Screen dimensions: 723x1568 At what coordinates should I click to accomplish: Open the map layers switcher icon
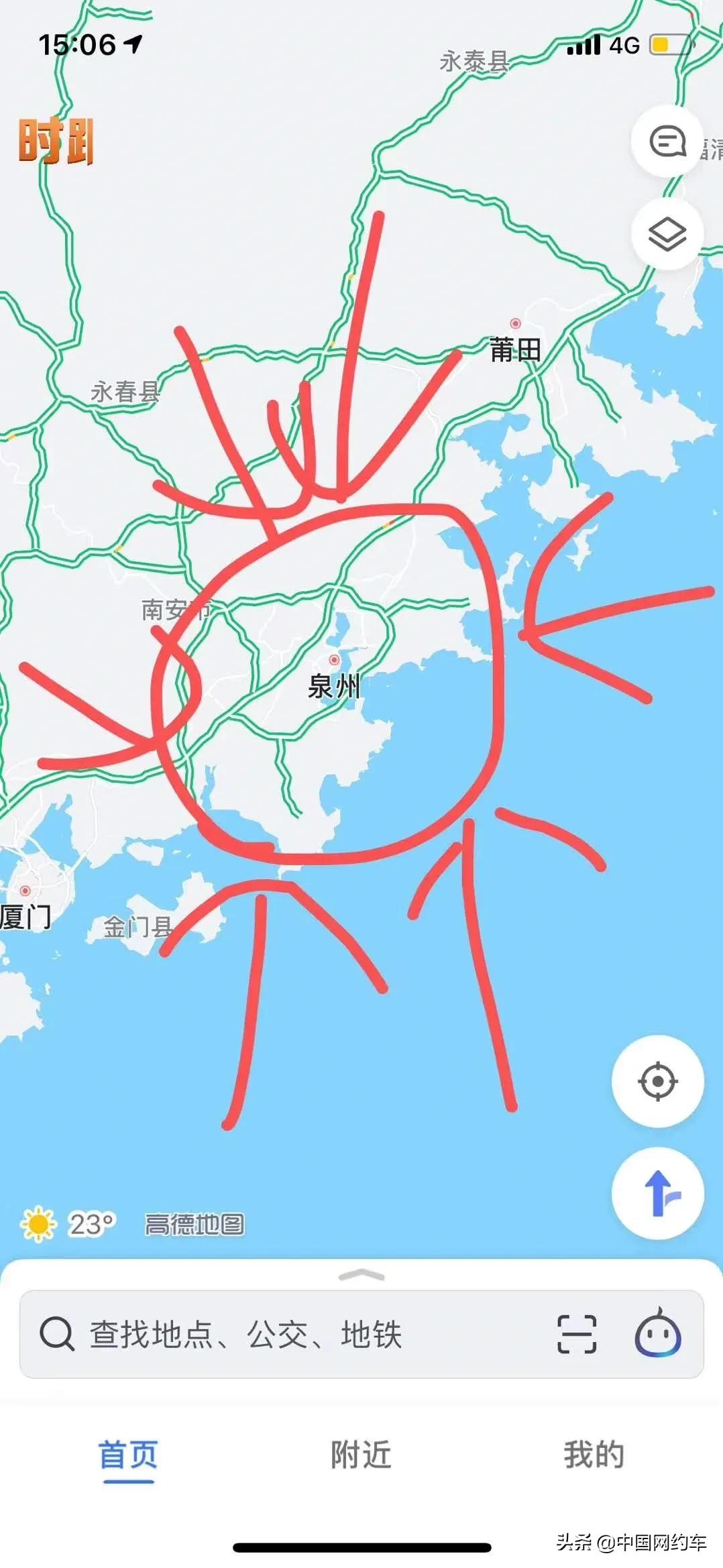[666, 233]
